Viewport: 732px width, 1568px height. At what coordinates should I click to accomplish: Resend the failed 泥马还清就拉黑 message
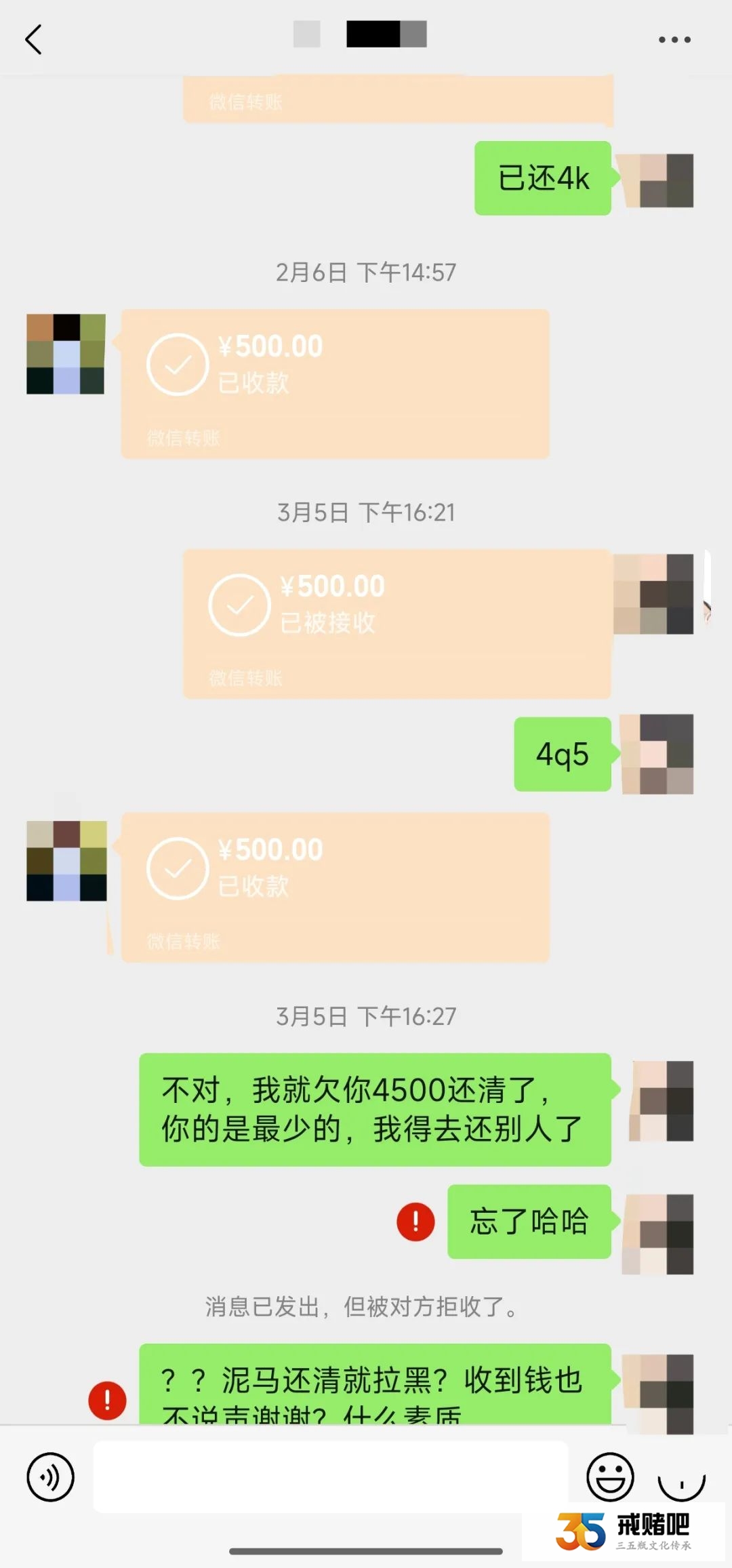coord(107,1400)
